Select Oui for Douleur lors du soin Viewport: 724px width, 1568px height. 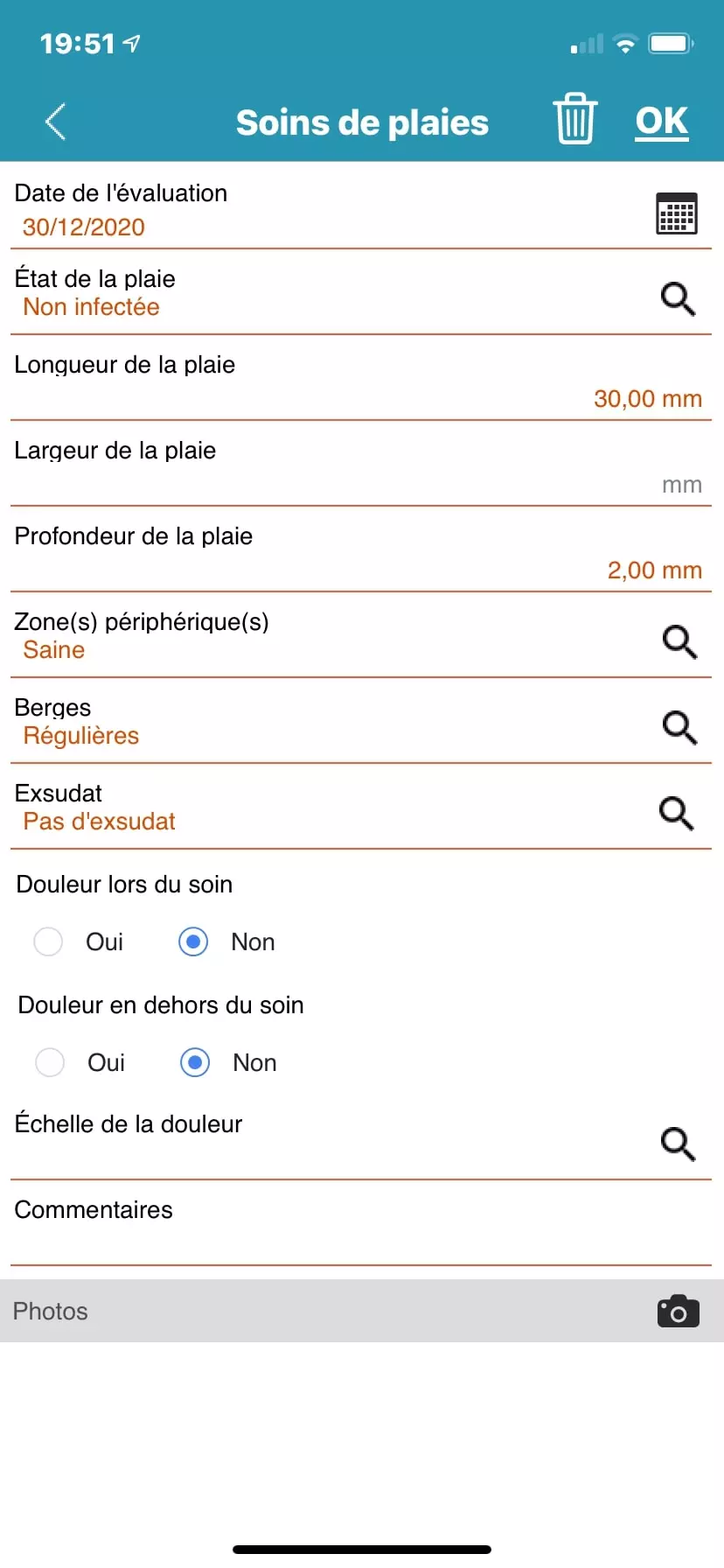tap(48, 942)
